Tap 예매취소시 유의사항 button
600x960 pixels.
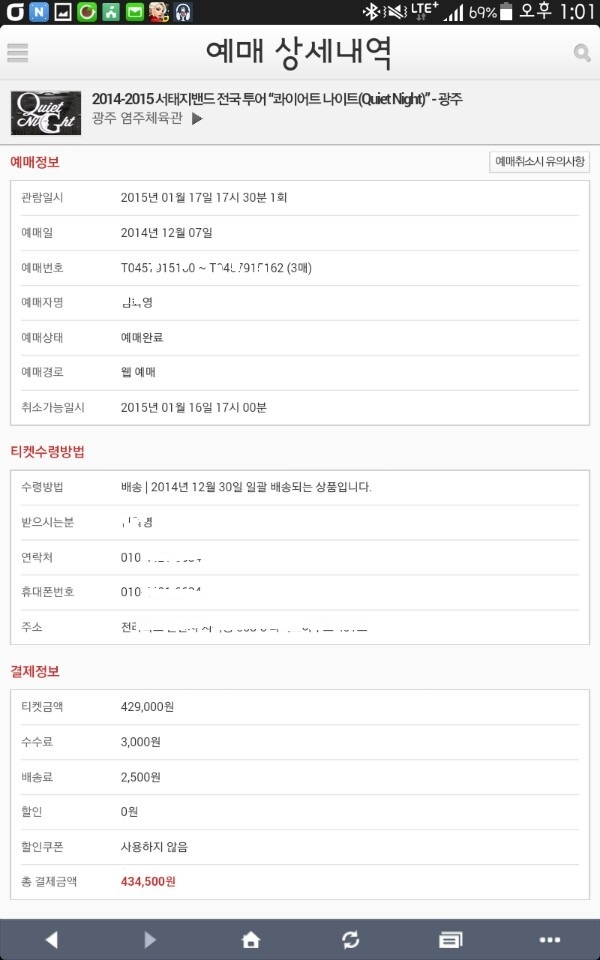pos(539,162)
